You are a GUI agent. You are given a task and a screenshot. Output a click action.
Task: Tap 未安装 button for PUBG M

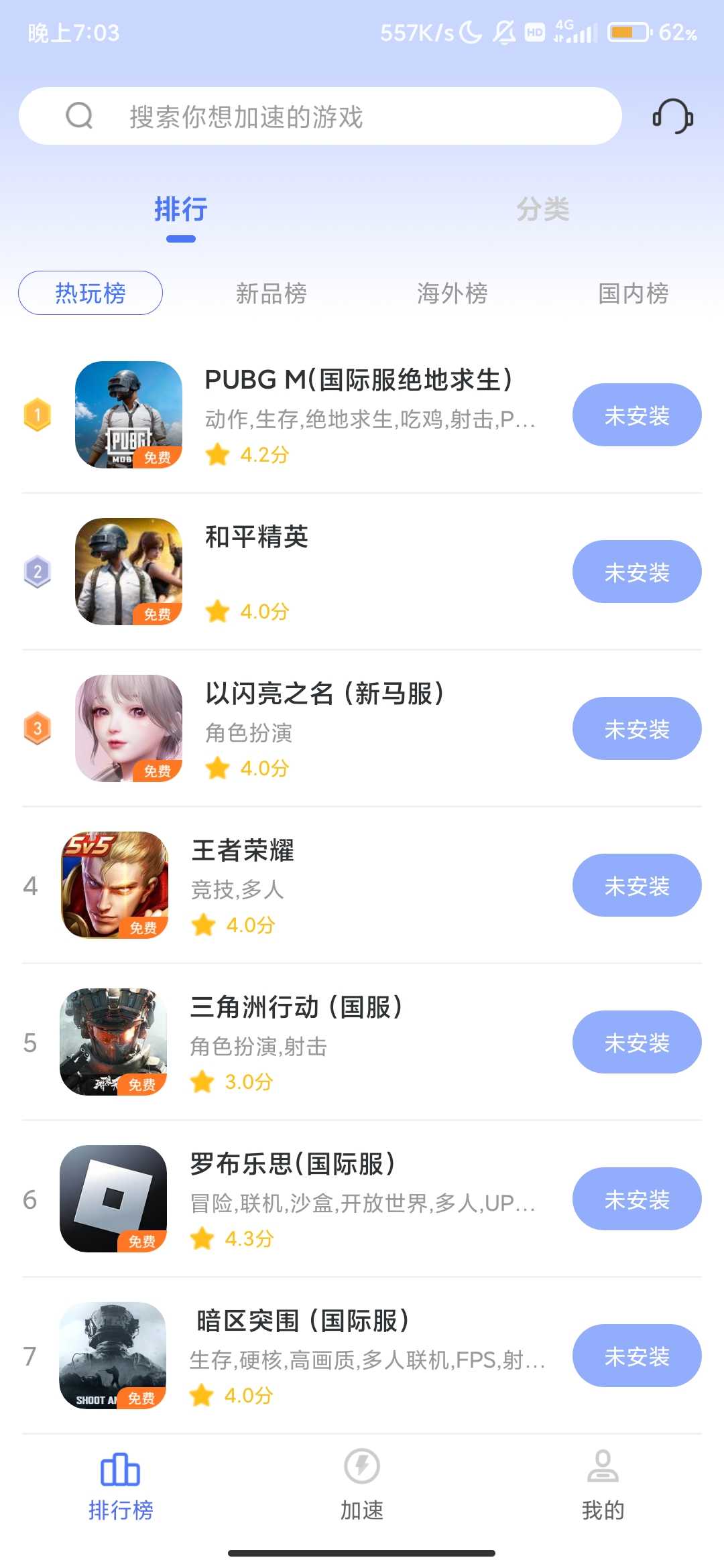click(x=636, y=415)
